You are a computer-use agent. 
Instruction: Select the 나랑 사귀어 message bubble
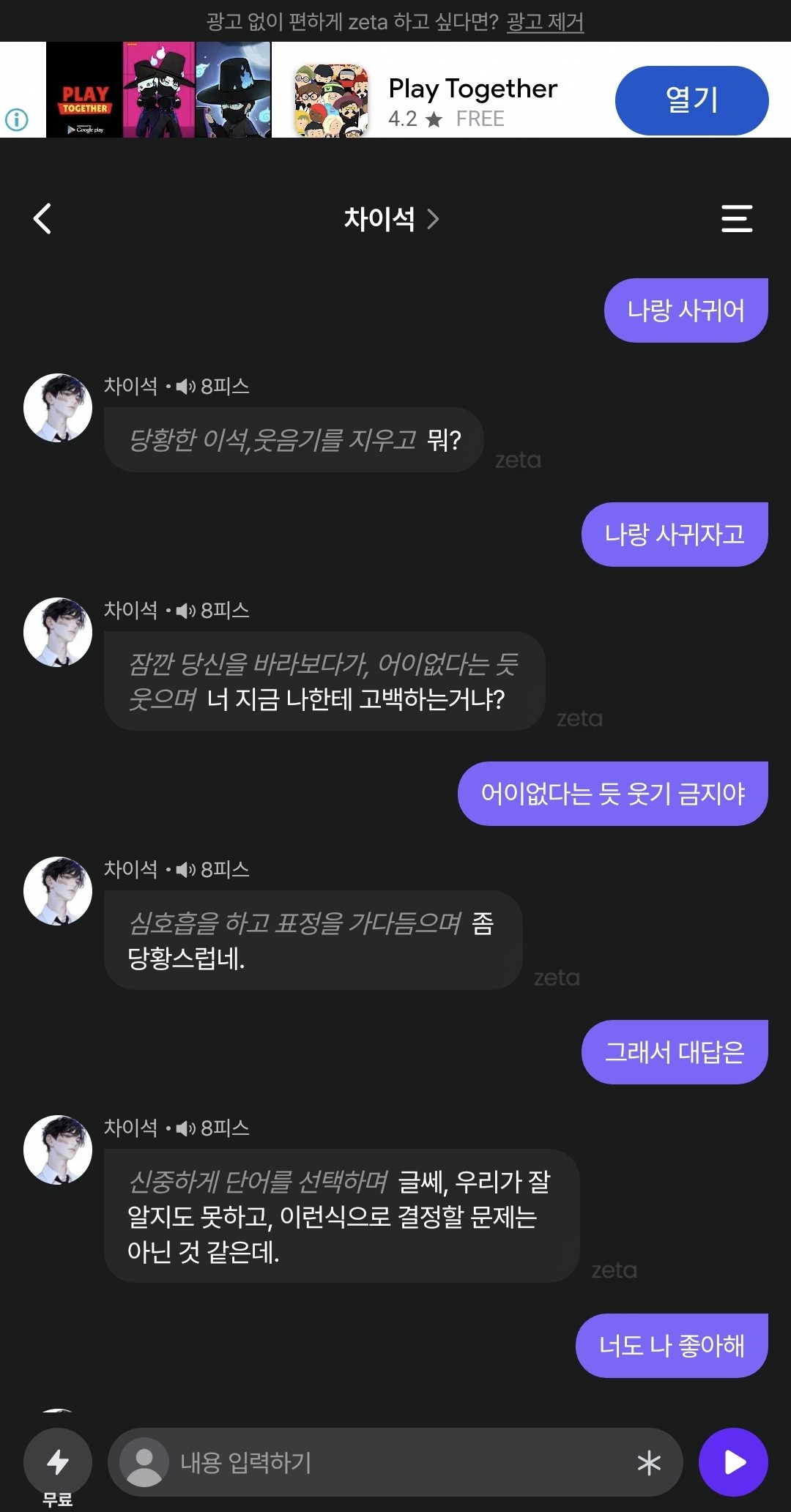(x=686, y=310)
